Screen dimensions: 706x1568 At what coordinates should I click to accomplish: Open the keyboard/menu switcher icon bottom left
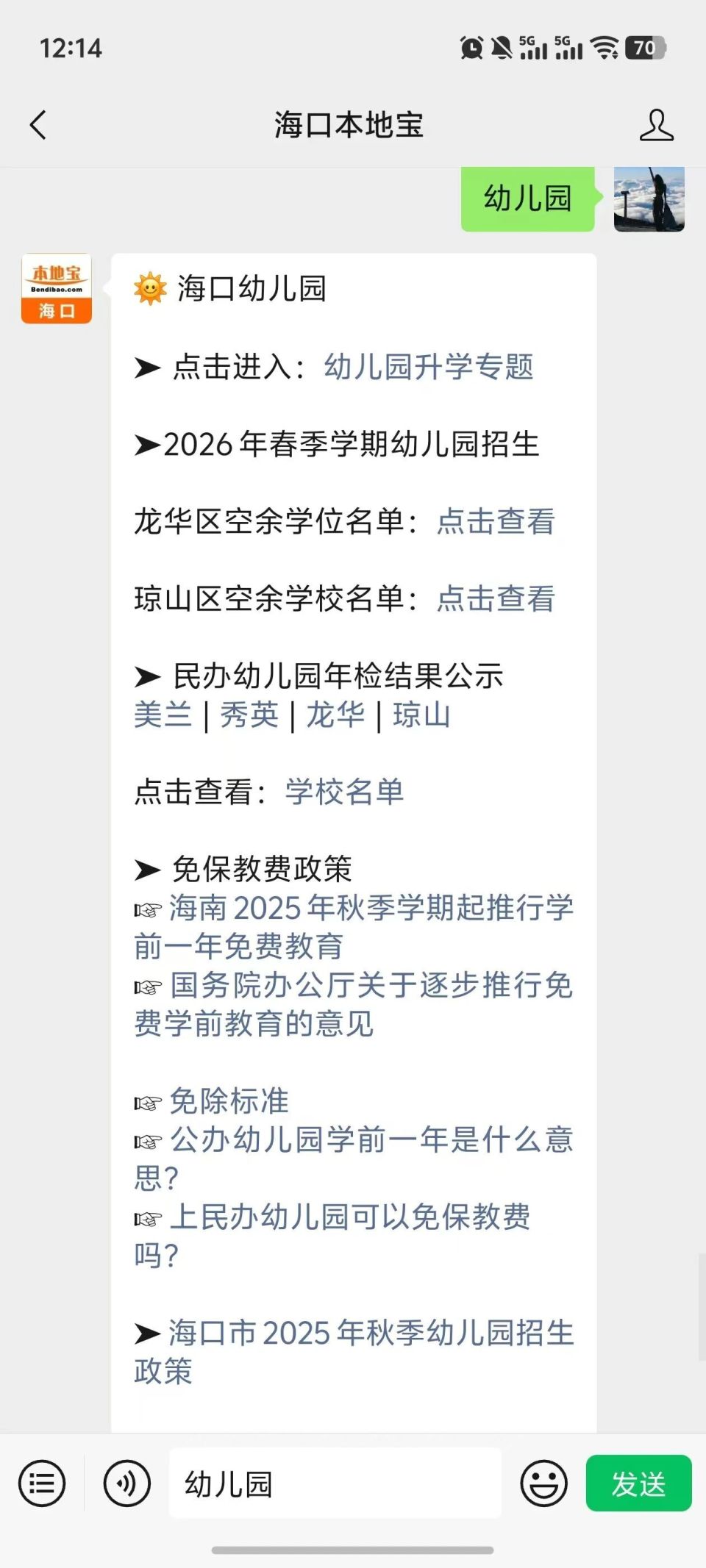tap(42, 1483)
